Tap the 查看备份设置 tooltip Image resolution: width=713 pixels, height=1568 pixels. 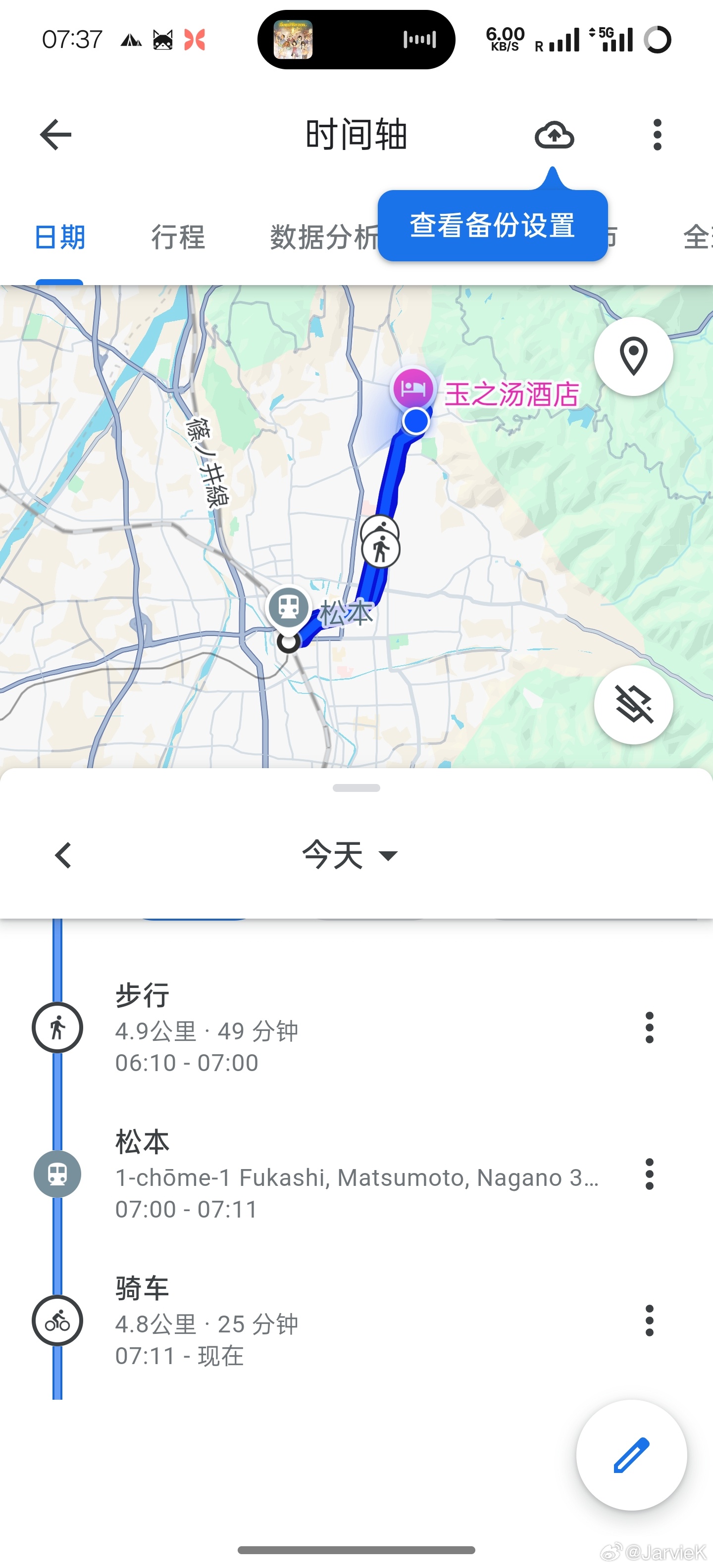492,225
